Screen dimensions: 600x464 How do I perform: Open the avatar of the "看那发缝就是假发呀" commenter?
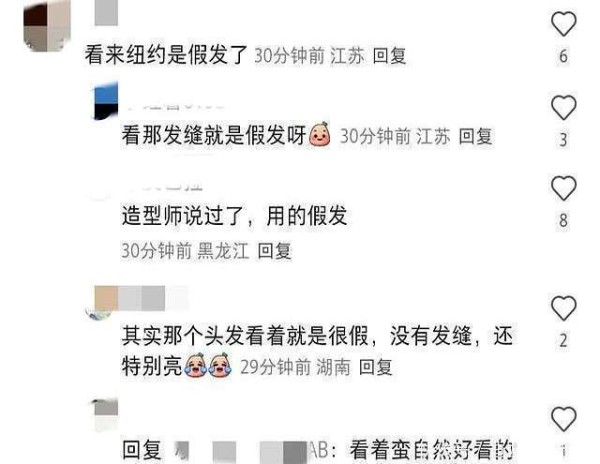coord(106,101)
